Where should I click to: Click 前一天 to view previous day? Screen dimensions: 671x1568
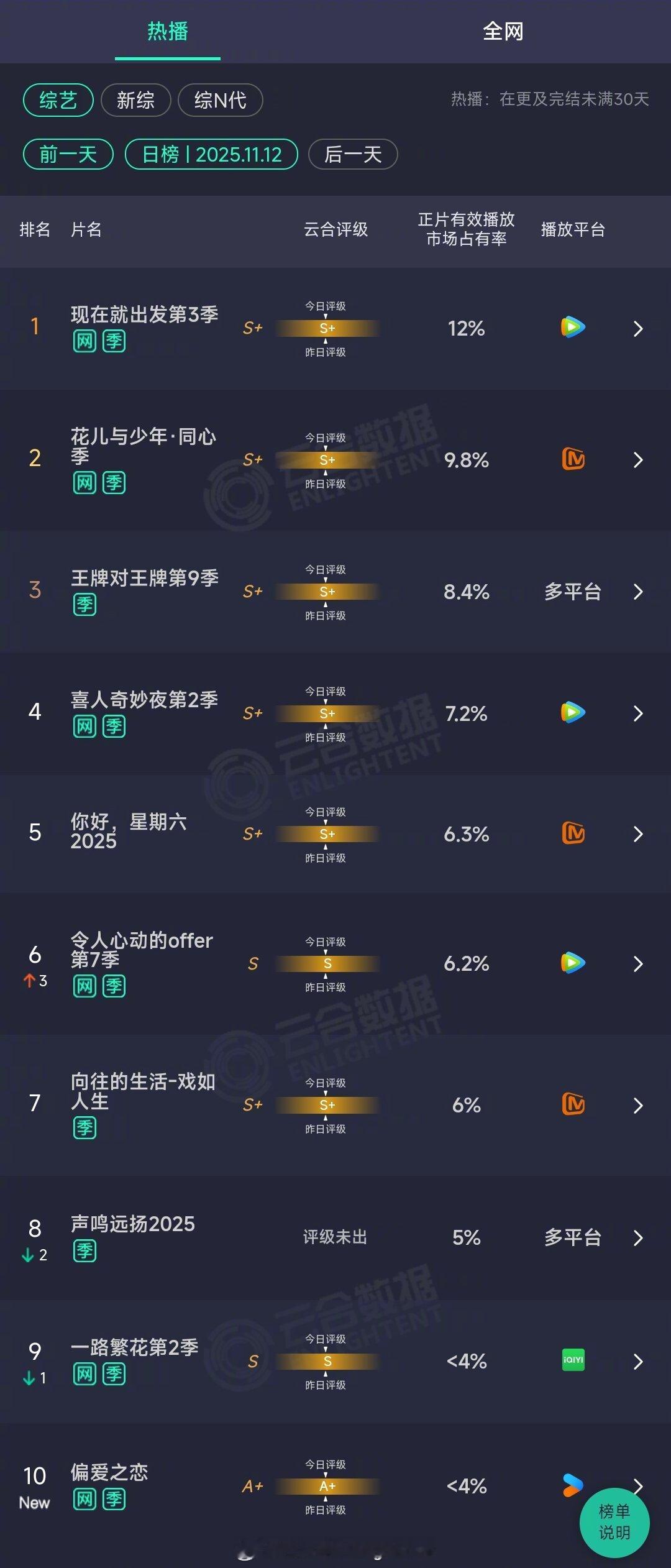point(67,155)
